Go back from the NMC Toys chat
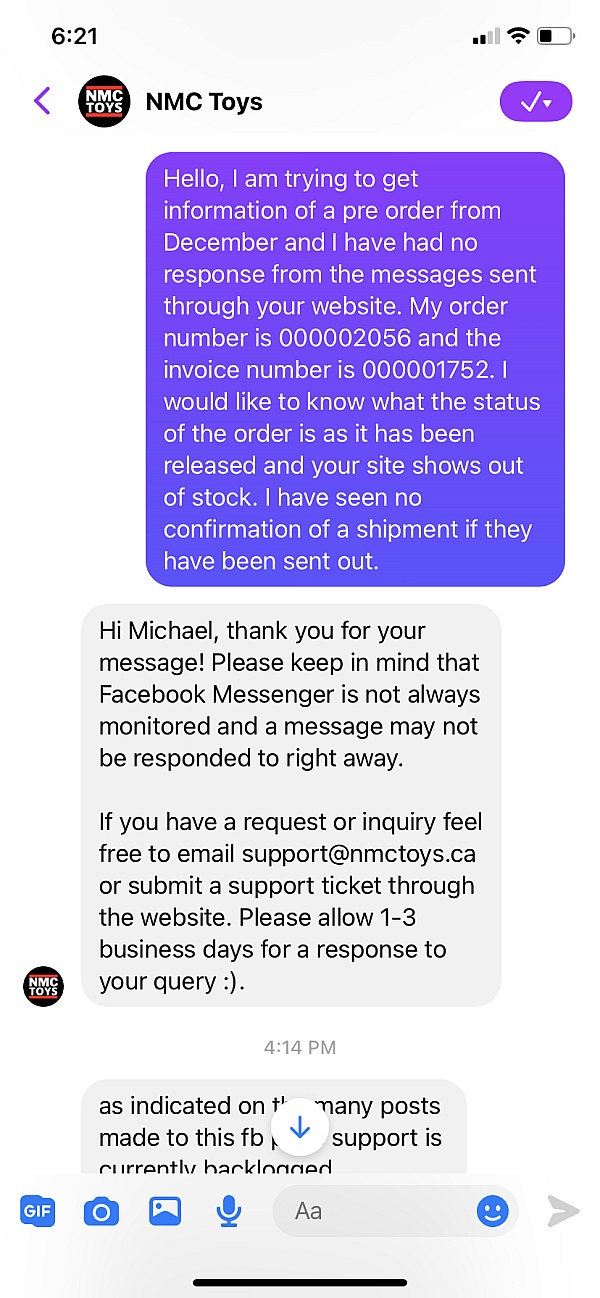The image size is (600, 1298). [x=42, y=101]
